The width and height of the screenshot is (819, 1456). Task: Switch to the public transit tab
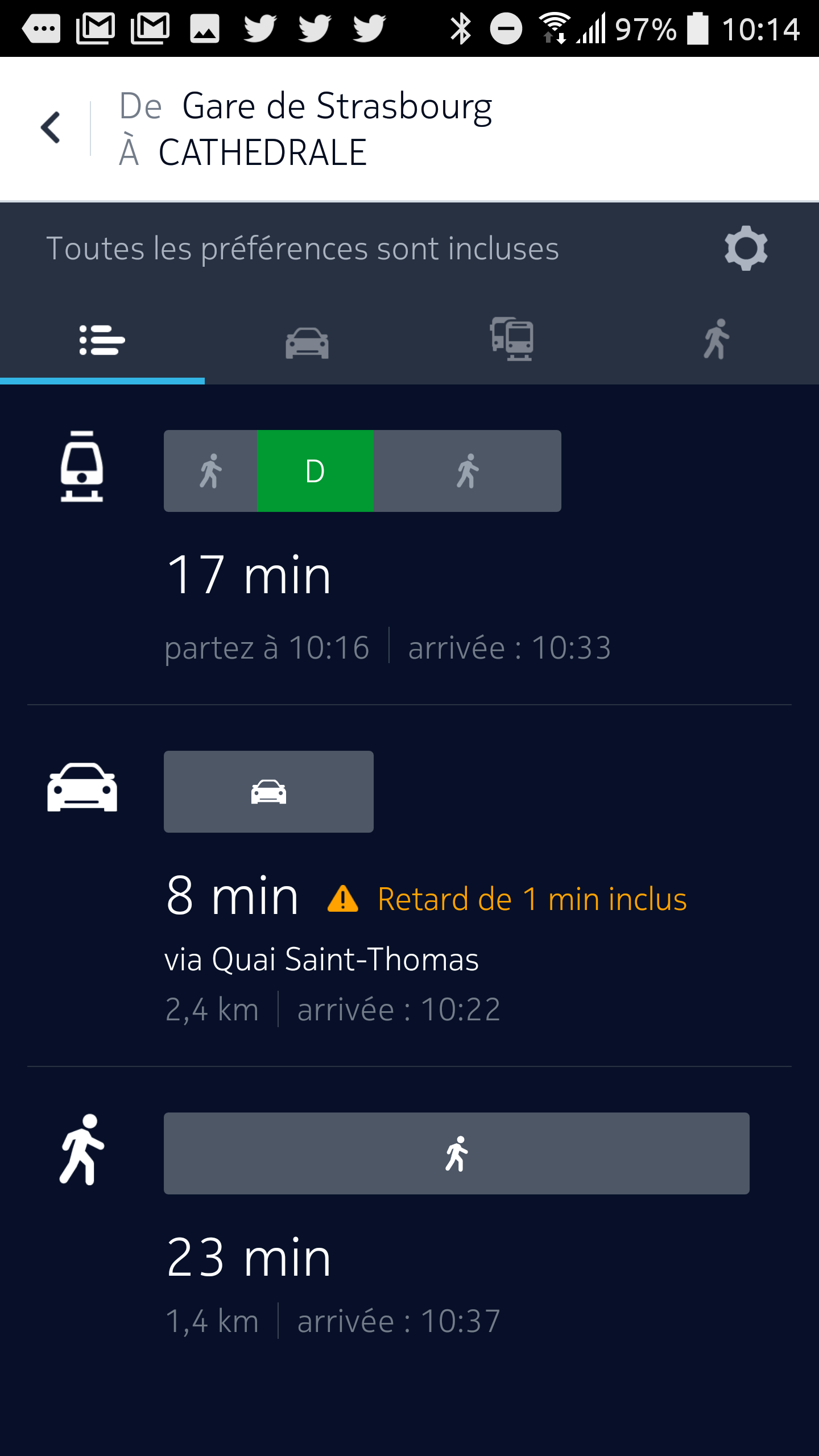(512, 340)
